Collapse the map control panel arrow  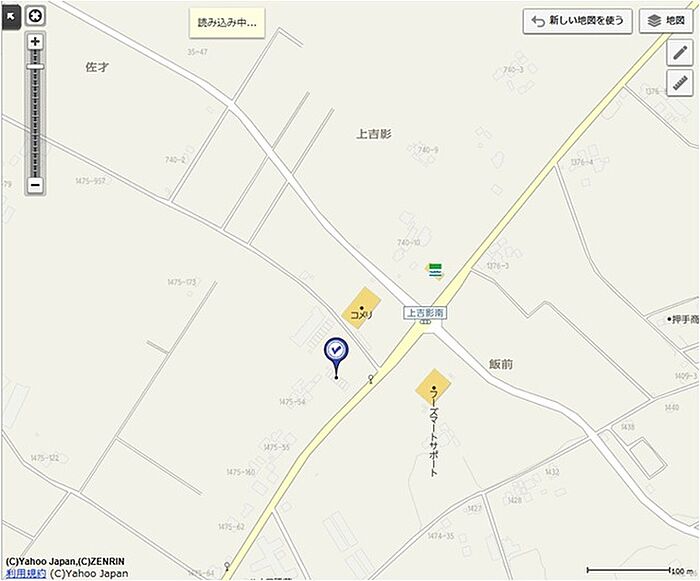point(11,15)
